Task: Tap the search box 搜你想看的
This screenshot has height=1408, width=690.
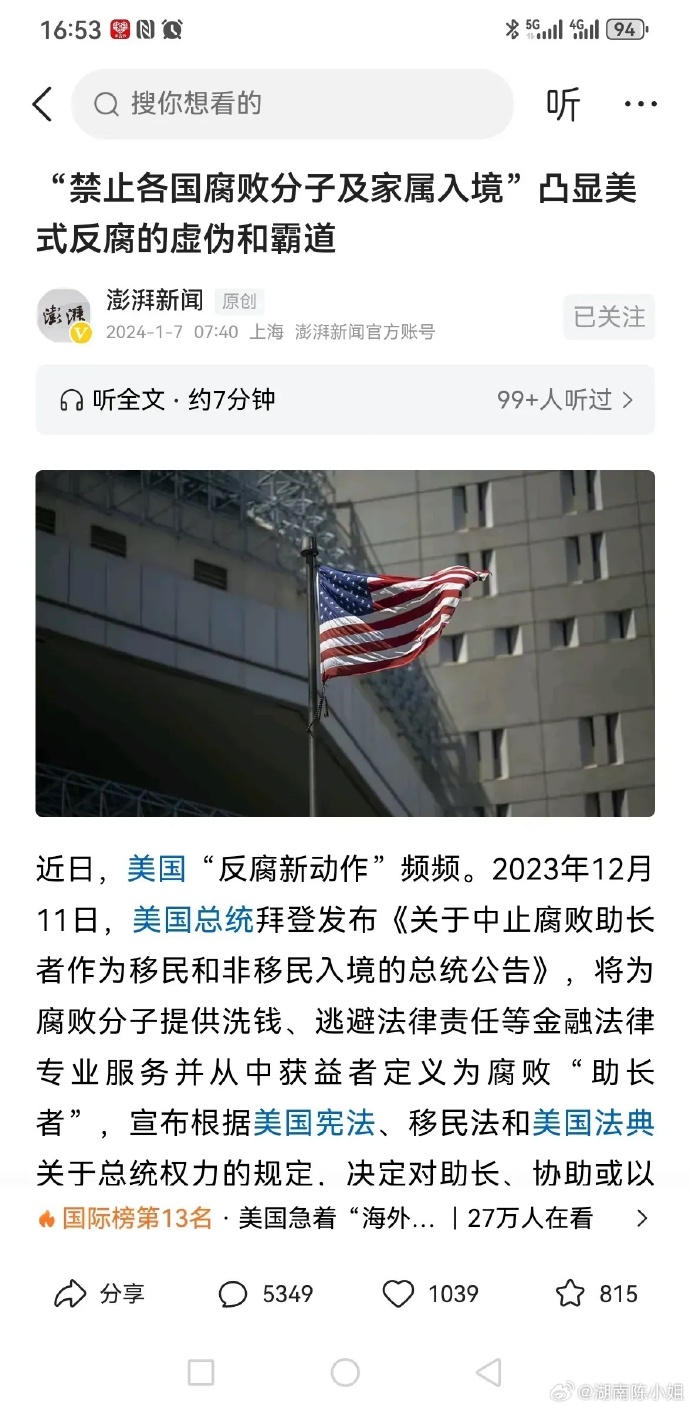Action: 292,104
